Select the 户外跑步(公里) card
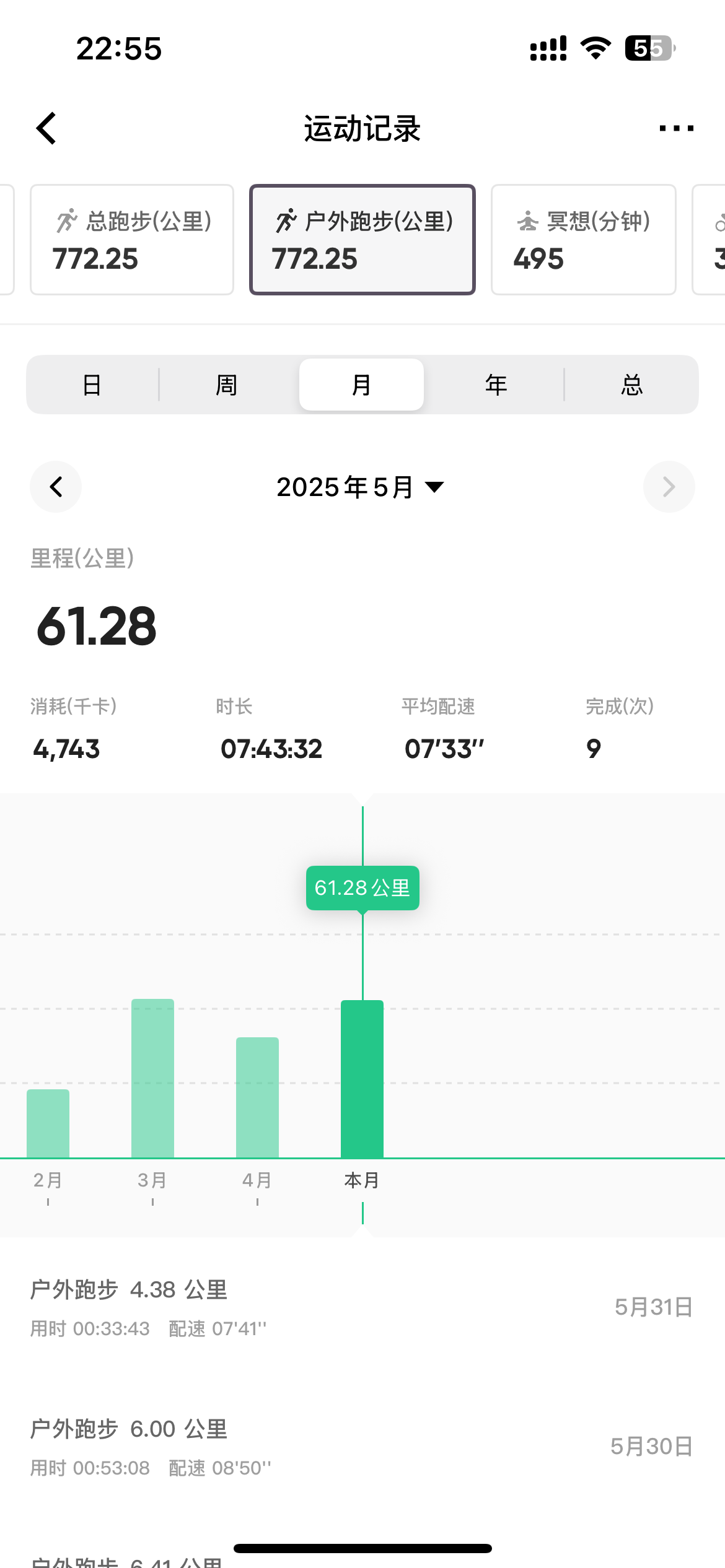 click(362, 240)
